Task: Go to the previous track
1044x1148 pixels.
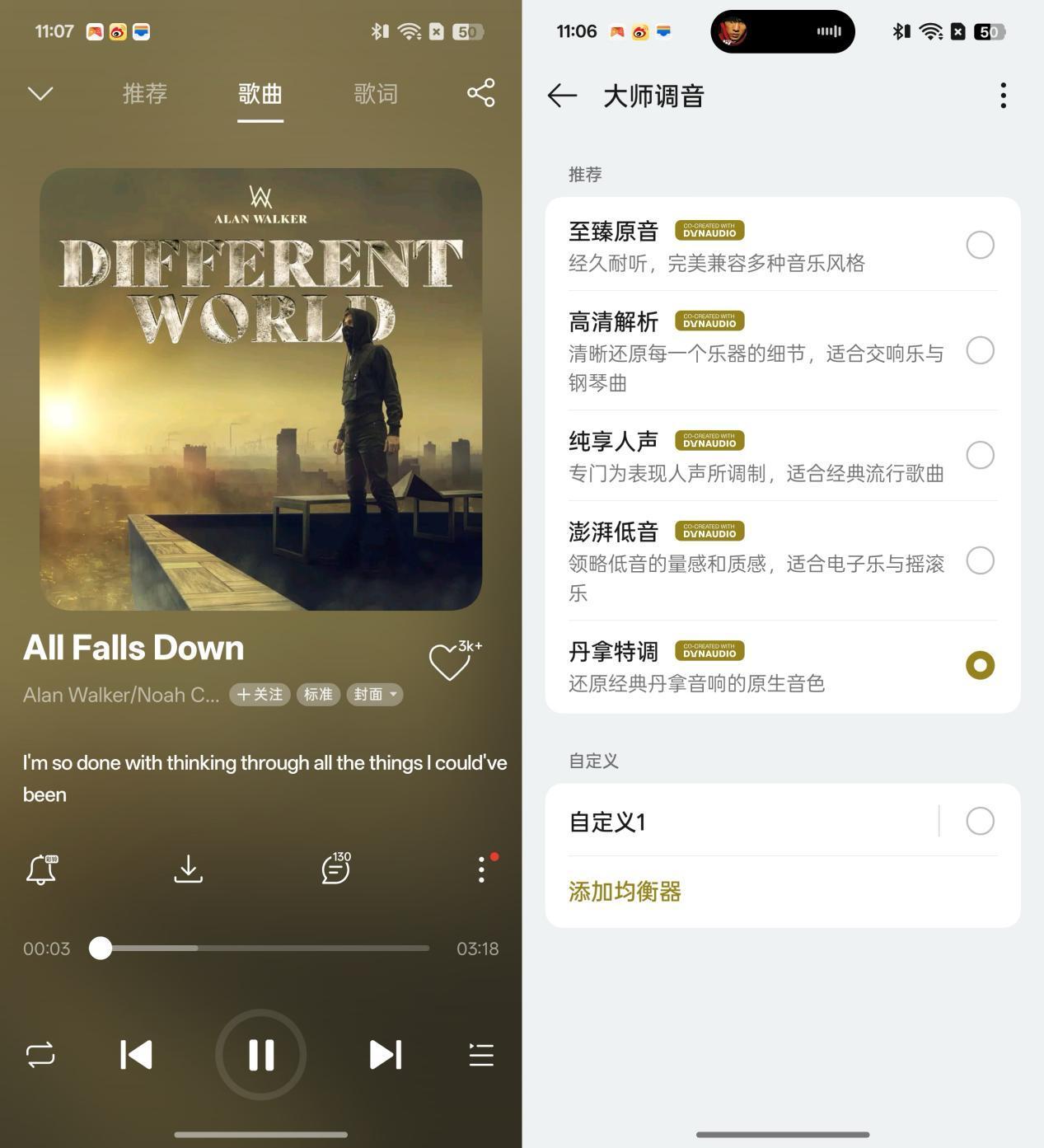Action: pyautogui.click(x=136, y=1055)
